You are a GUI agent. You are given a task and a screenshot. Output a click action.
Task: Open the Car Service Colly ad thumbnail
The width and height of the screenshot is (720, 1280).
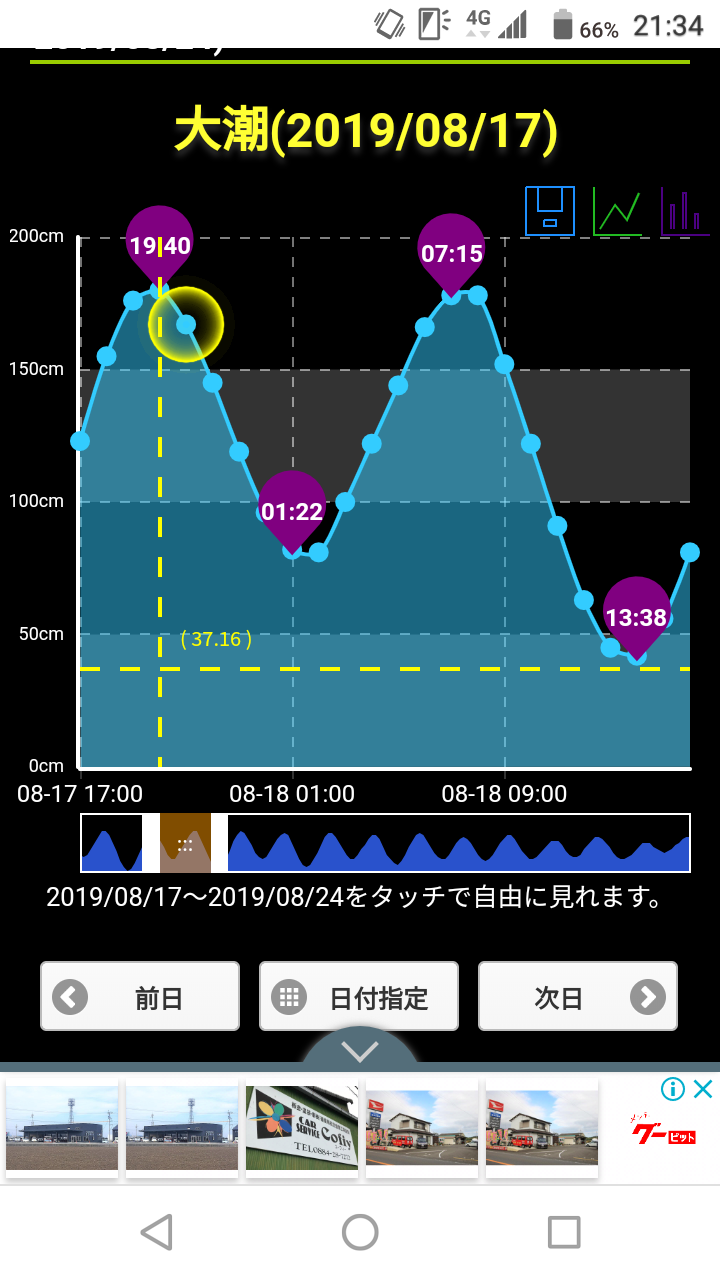click(x=302, y=1126)
